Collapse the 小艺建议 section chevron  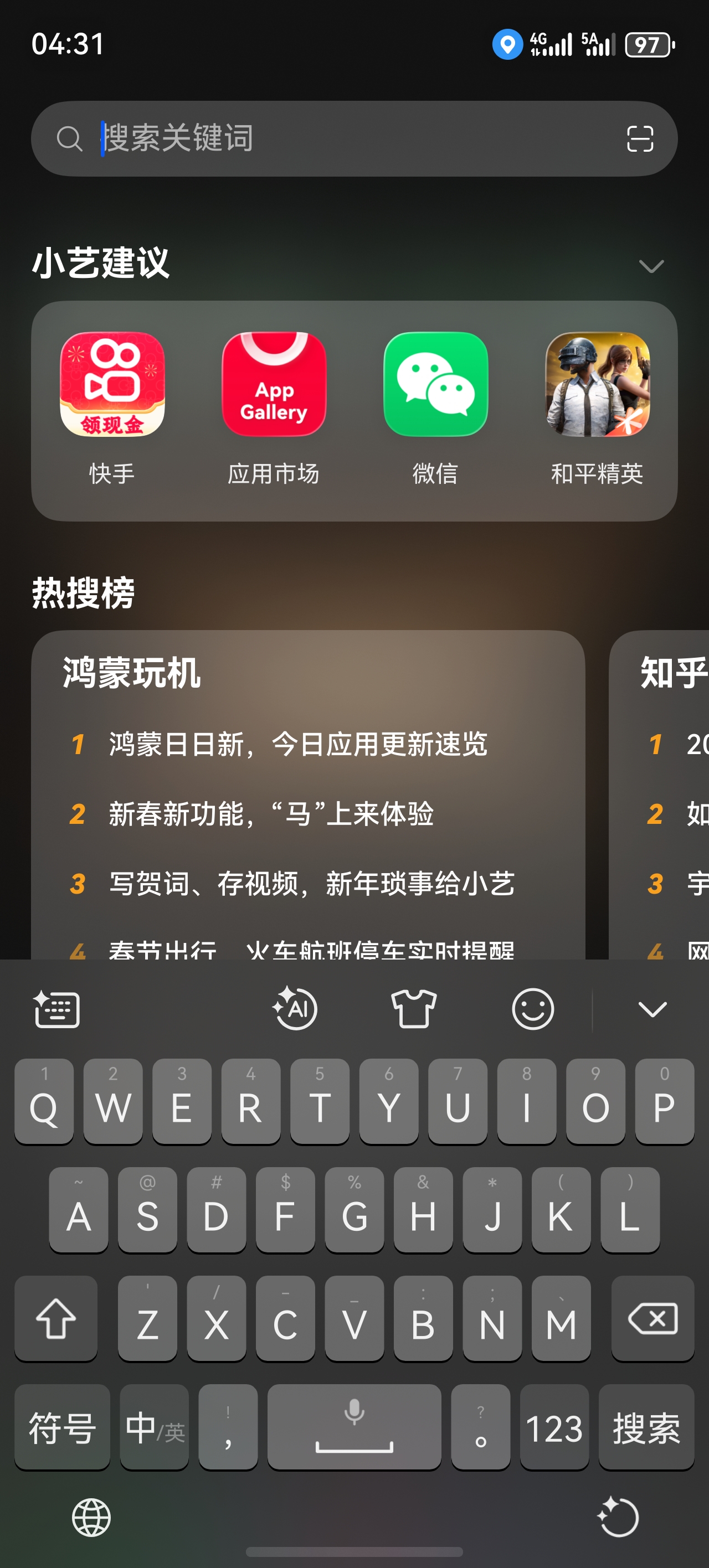pyautogui.click(x=650, y=266)
